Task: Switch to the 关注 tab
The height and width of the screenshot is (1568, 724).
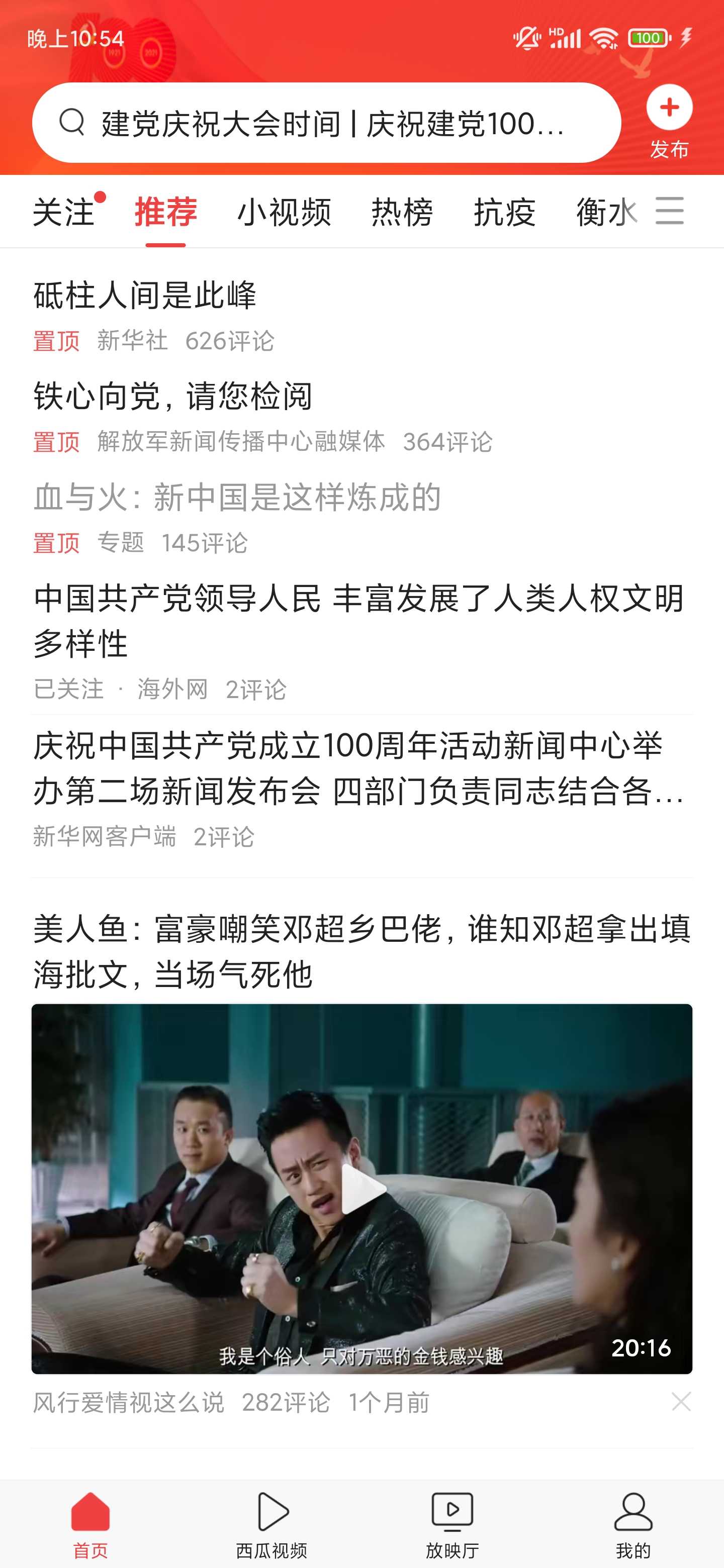Action: (x=63, y=213)
